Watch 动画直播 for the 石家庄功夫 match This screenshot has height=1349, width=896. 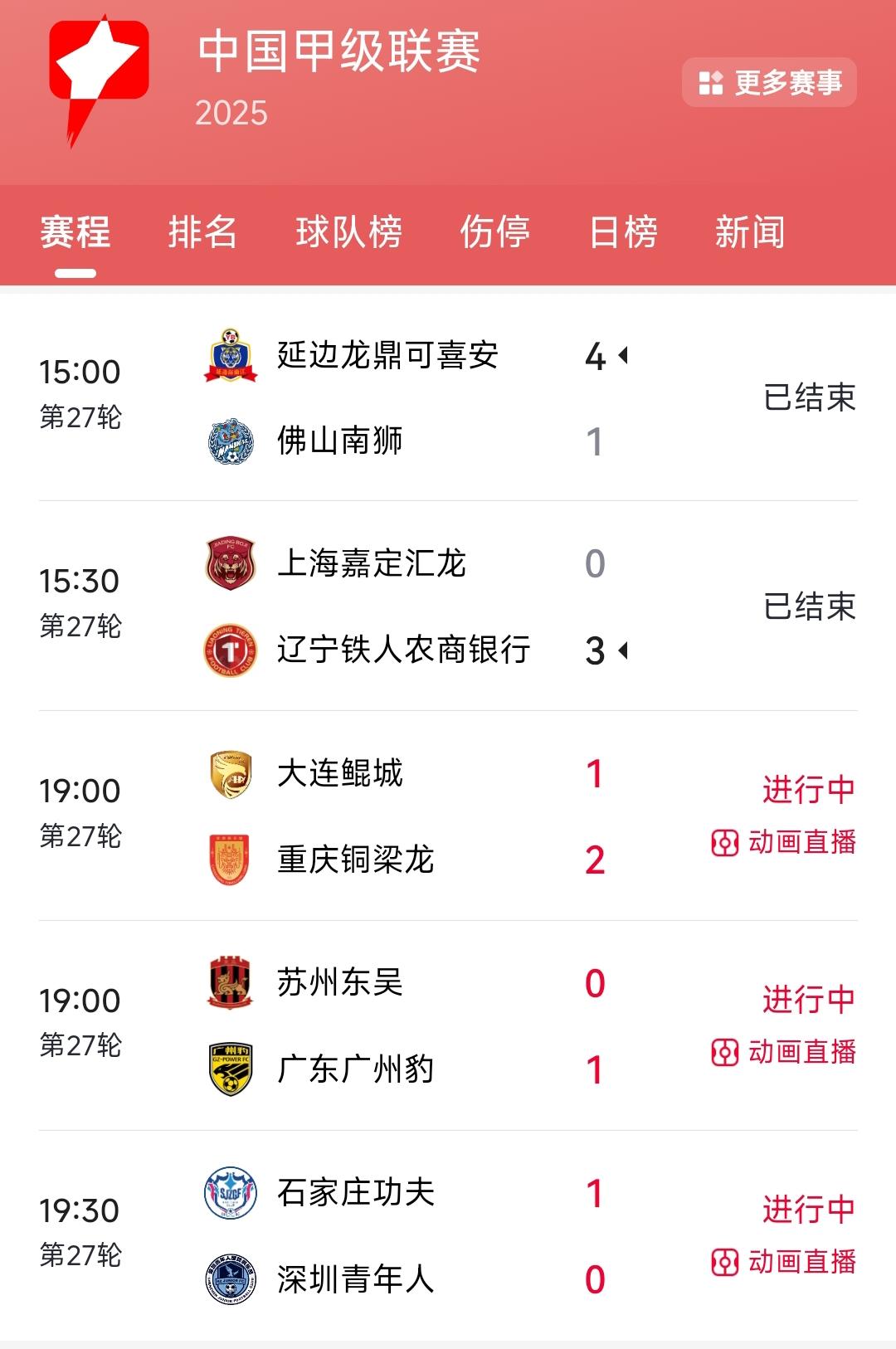point(784,1263)
